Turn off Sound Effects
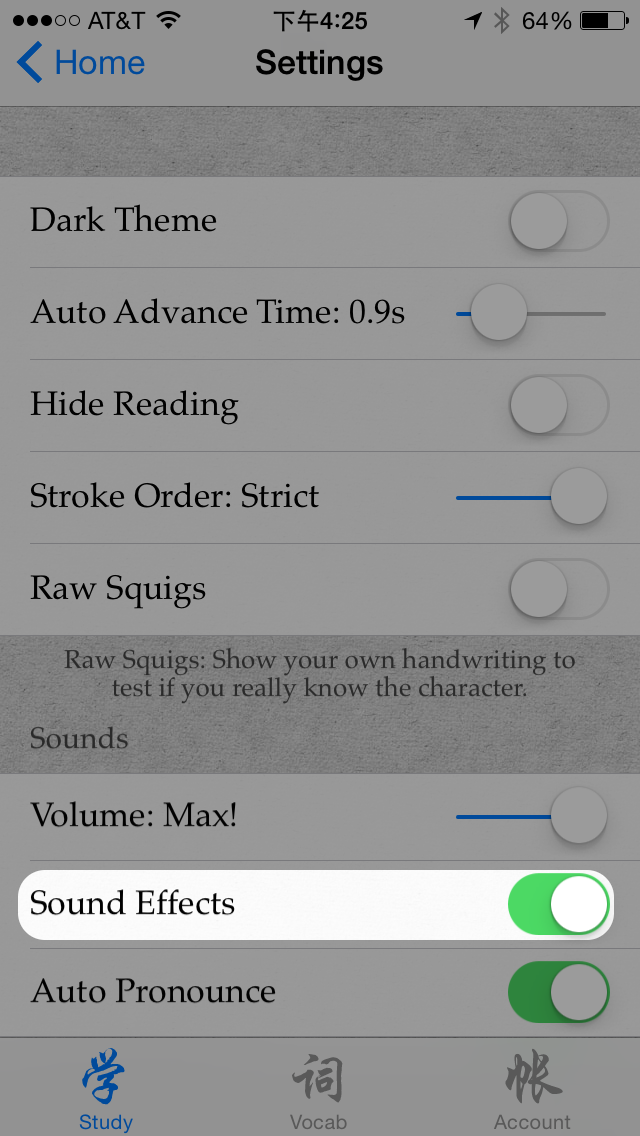640x1136 pixels. tap(558, 904)
